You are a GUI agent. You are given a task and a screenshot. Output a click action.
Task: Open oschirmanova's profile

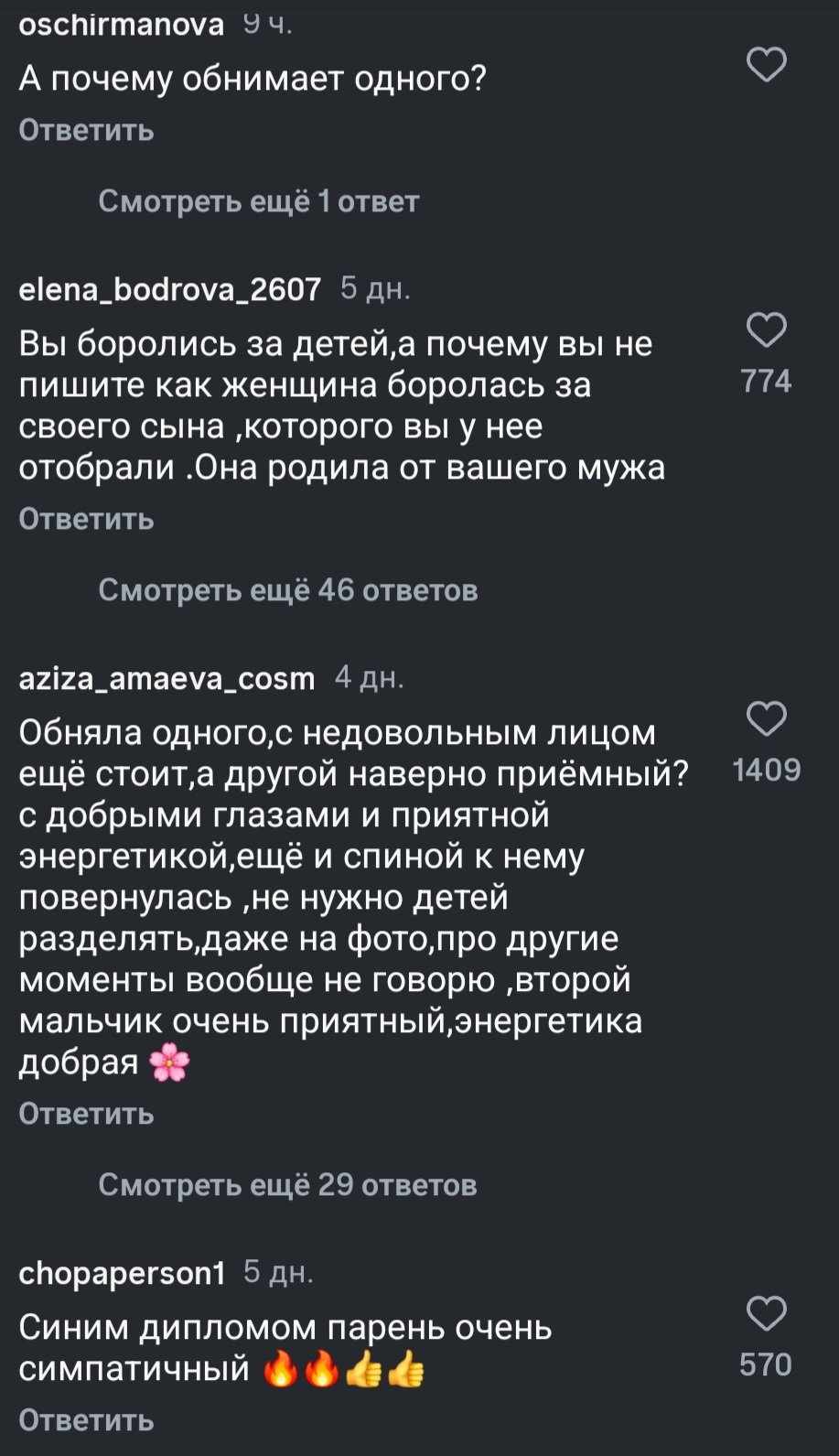click(x=122, y=24)
